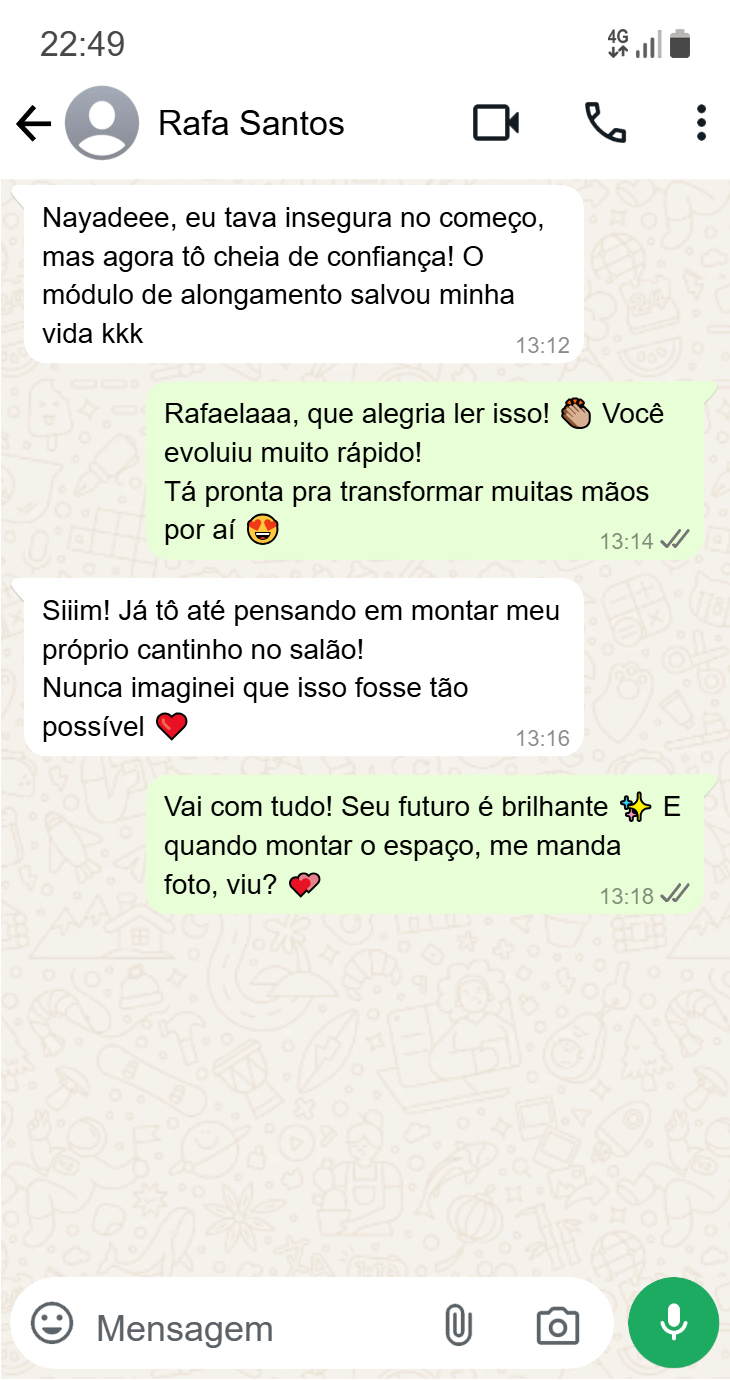Viewport: 730px width, 1380px height.
Task: Start a voice call with Rafa Santos
Action: click(x=605, y=124)
